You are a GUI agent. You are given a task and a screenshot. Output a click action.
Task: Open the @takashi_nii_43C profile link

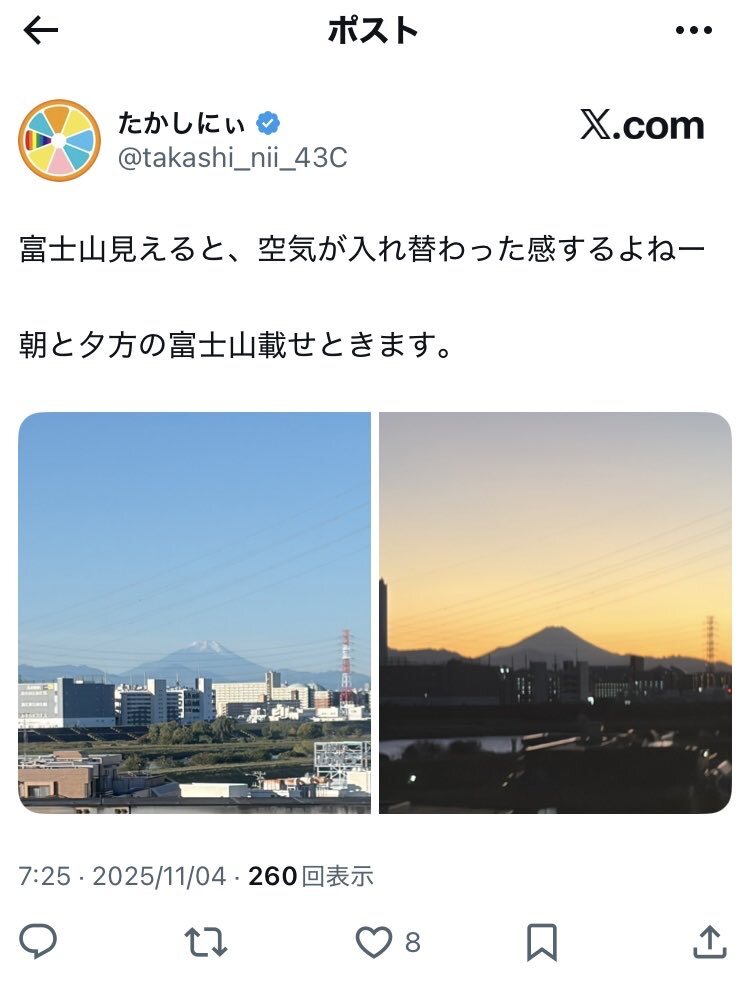[x=233, y=157]
